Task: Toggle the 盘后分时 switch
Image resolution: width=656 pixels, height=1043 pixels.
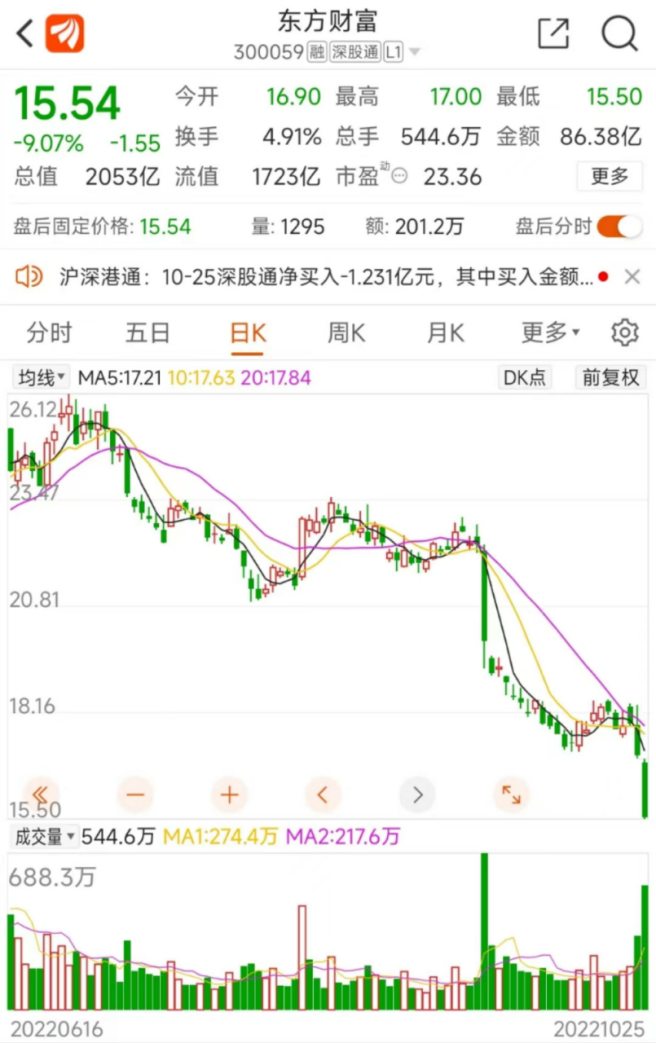Action: pyautogui.click(x=619, y=227)
